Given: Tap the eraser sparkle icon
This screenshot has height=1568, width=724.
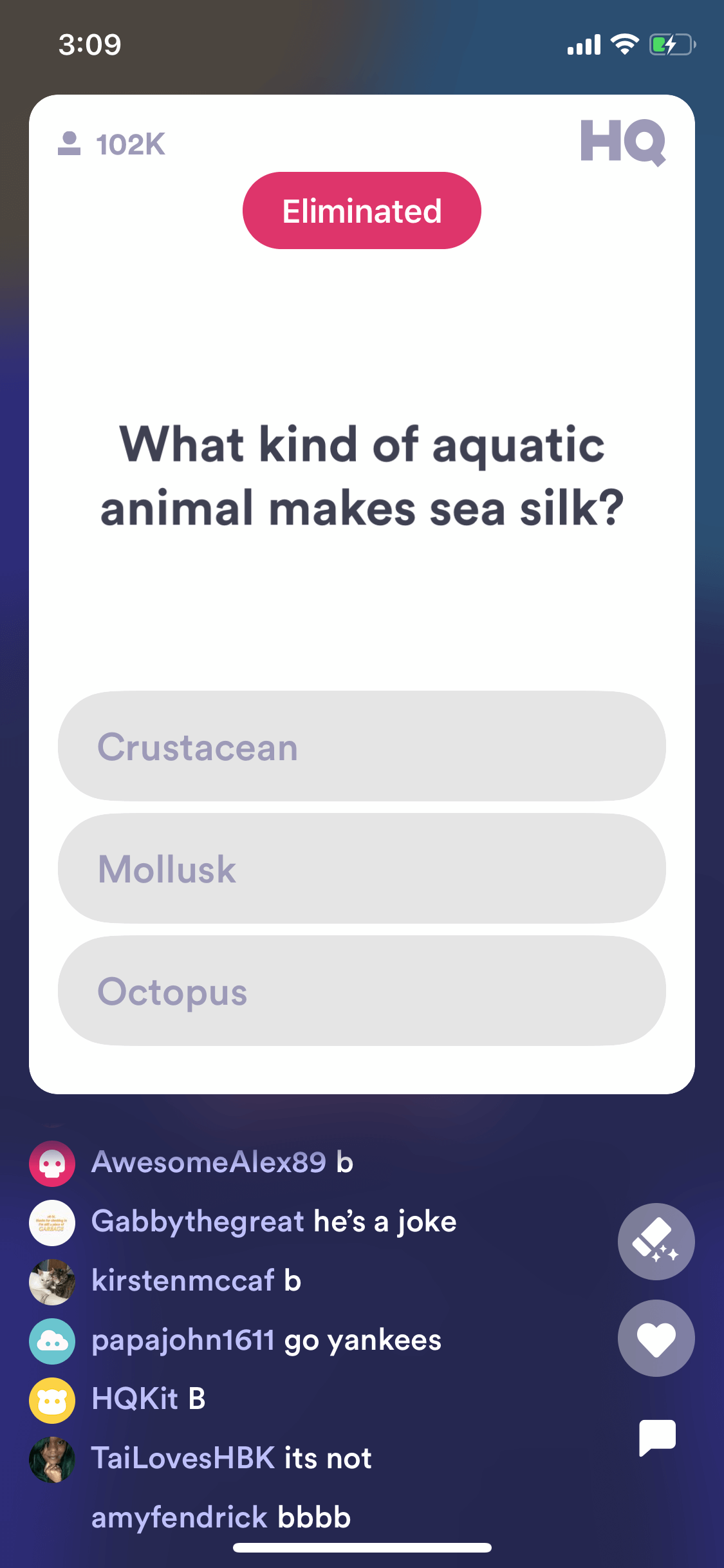Looking at the screenshot, I should (x=656, y=1242).
